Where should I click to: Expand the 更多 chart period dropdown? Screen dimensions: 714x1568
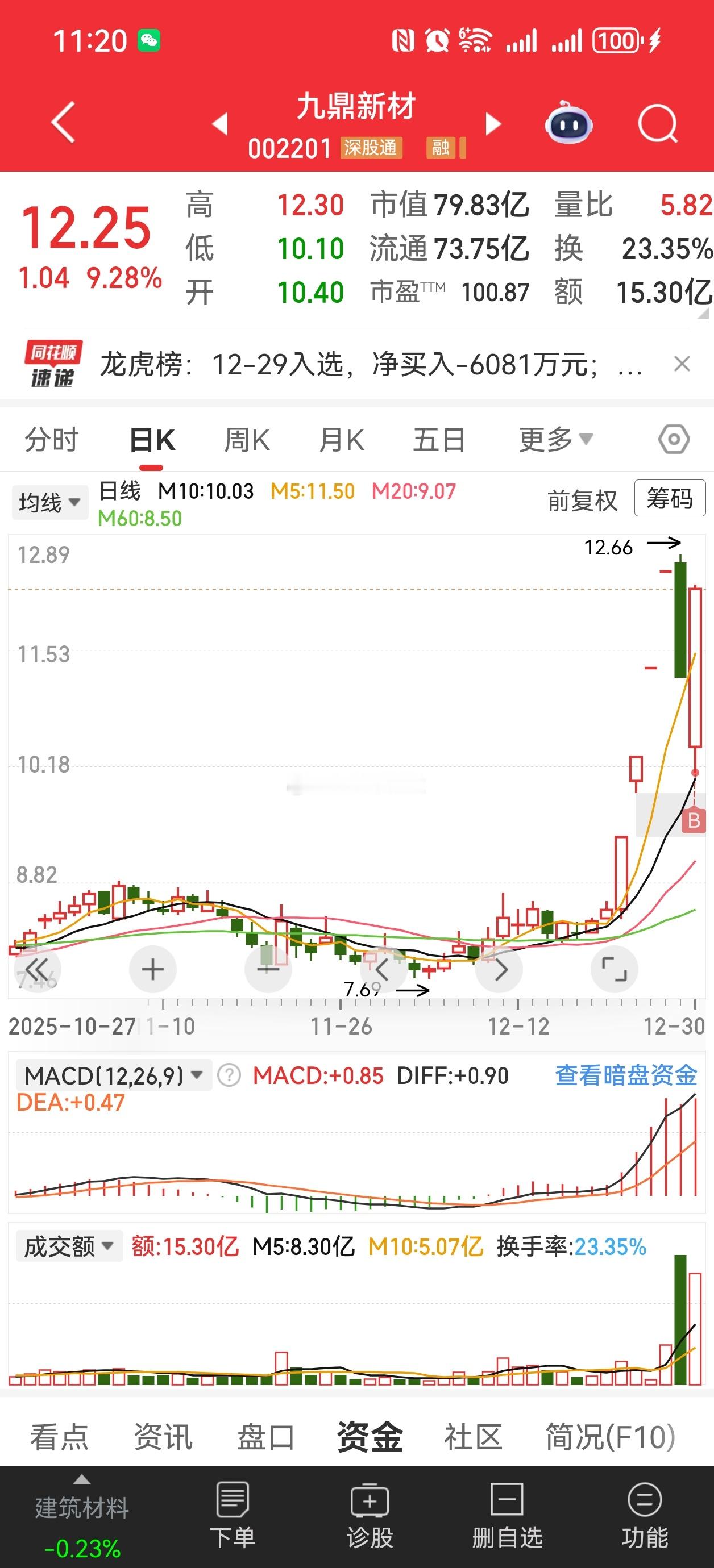tap(555, 440)
